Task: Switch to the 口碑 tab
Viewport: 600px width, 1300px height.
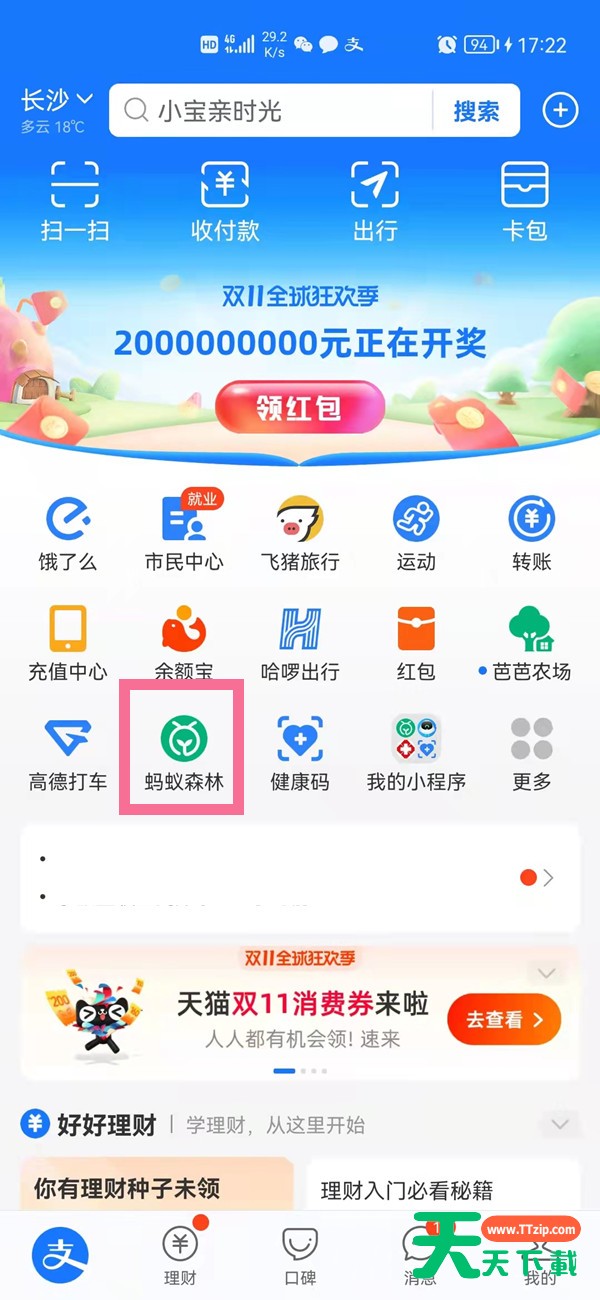Action: 300,1254
